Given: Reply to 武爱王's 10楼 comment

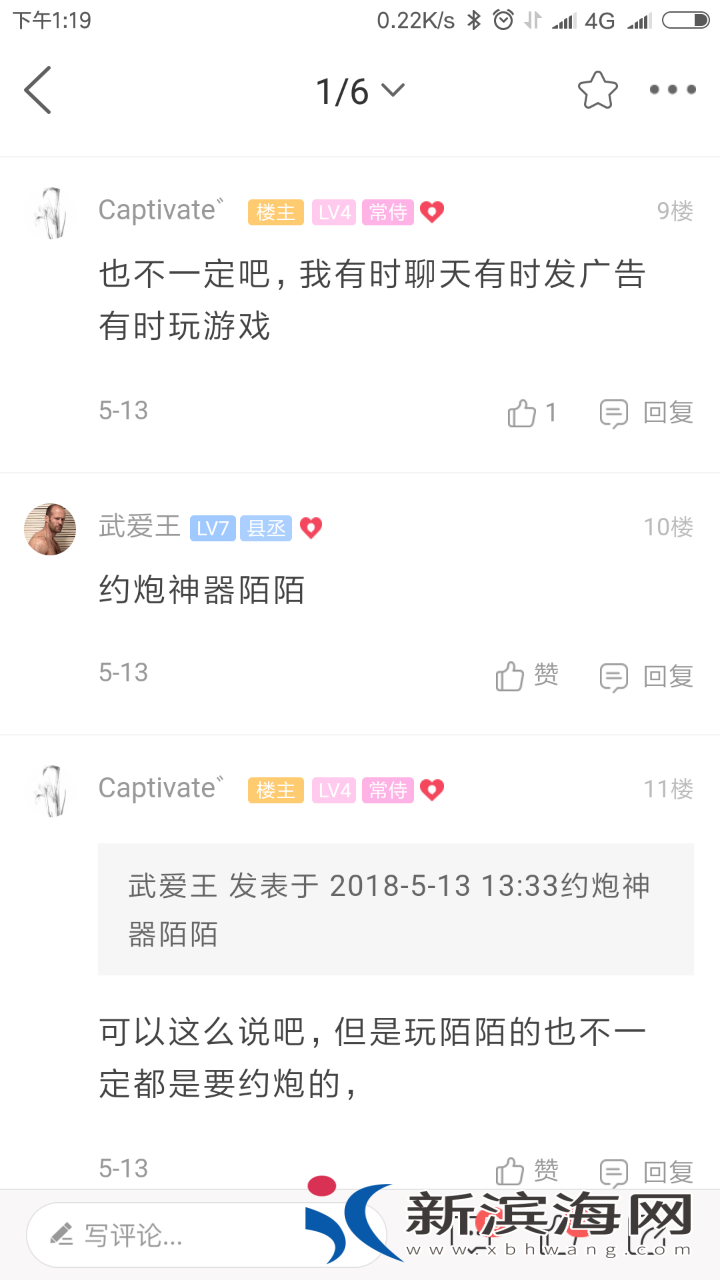Looking at the screenshot, I should click(646, 676).
